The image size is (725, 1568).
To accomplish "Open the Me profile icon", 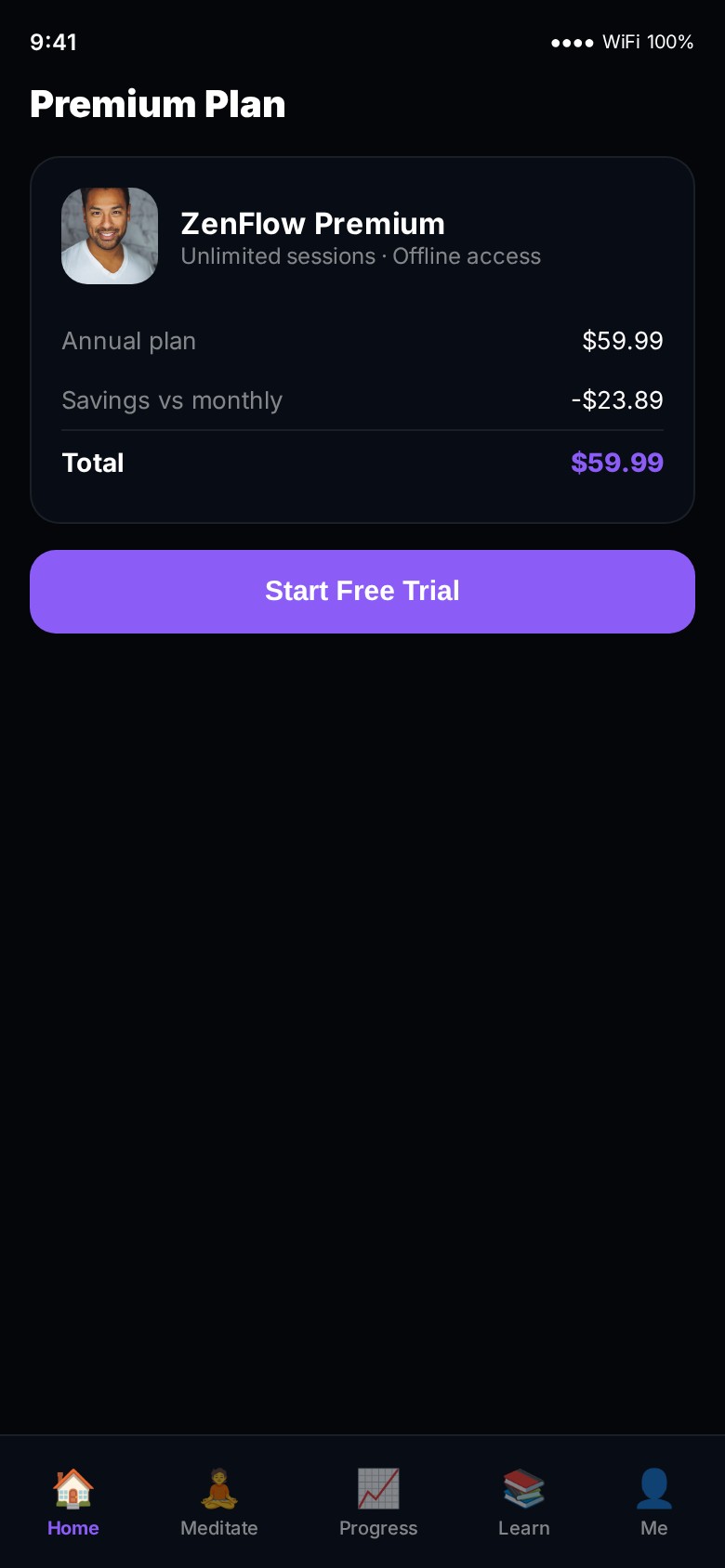I will [x=654, y=1486].
